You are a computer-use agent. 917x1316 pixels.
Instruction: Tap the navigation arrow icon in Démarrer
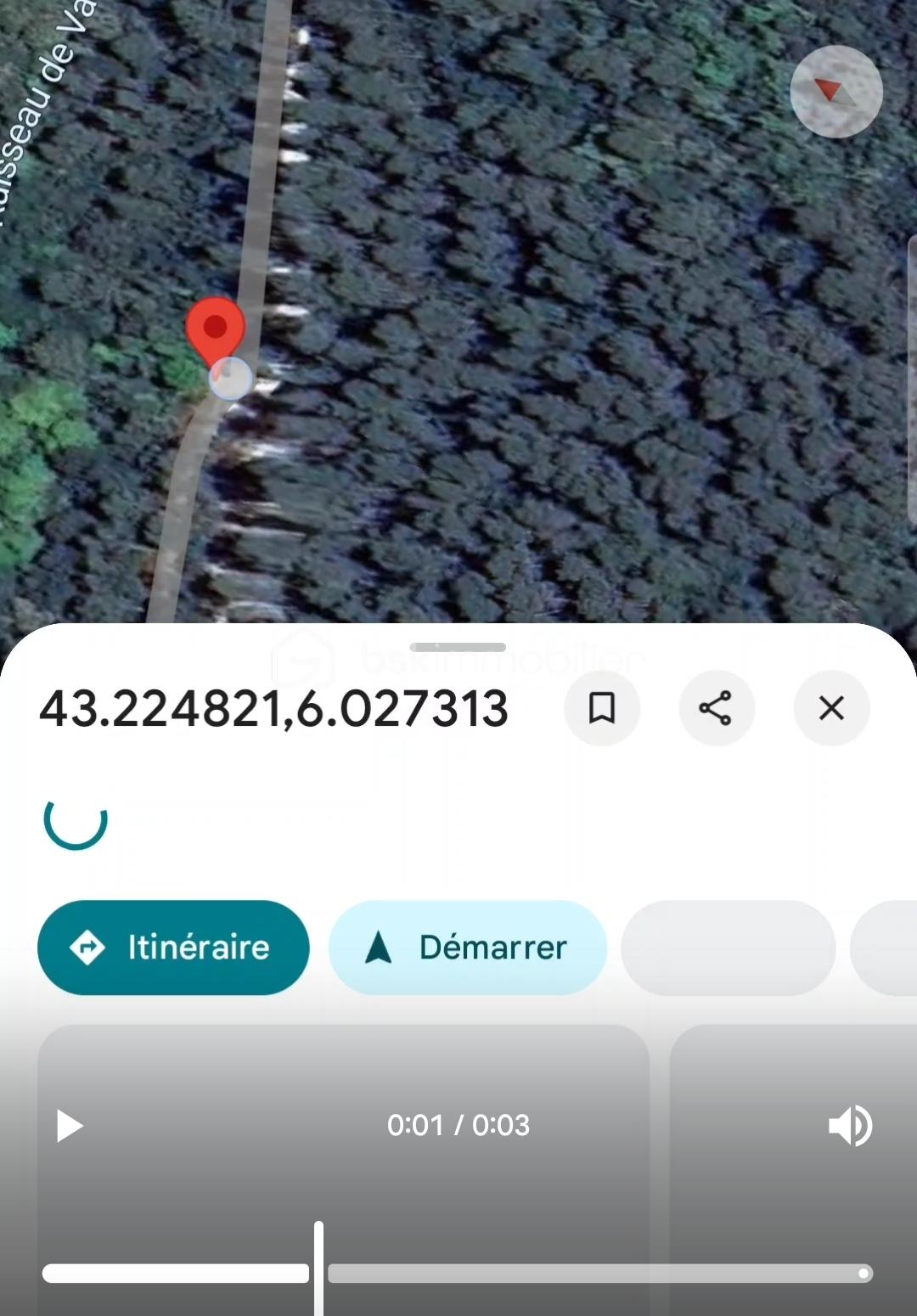tap(379, 948)
